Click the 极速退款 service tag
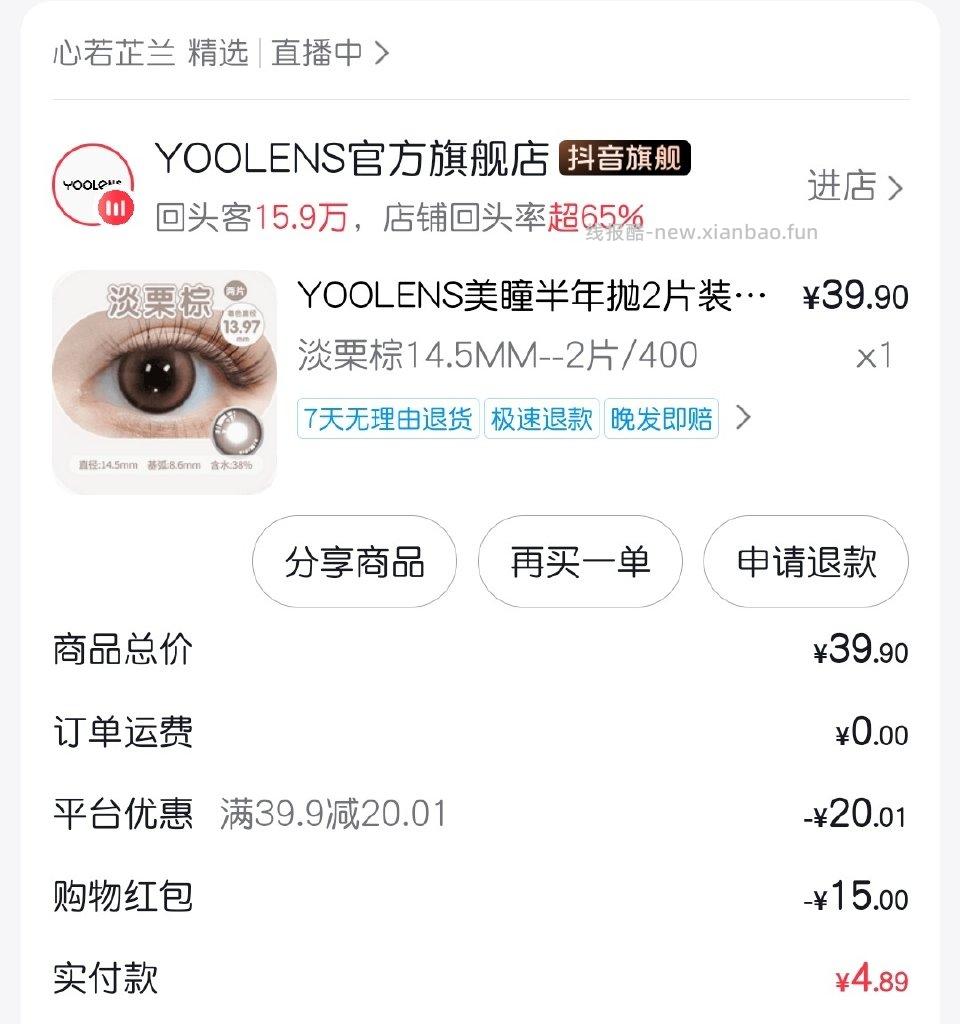 pyautogui.click(x=541, y=420)
